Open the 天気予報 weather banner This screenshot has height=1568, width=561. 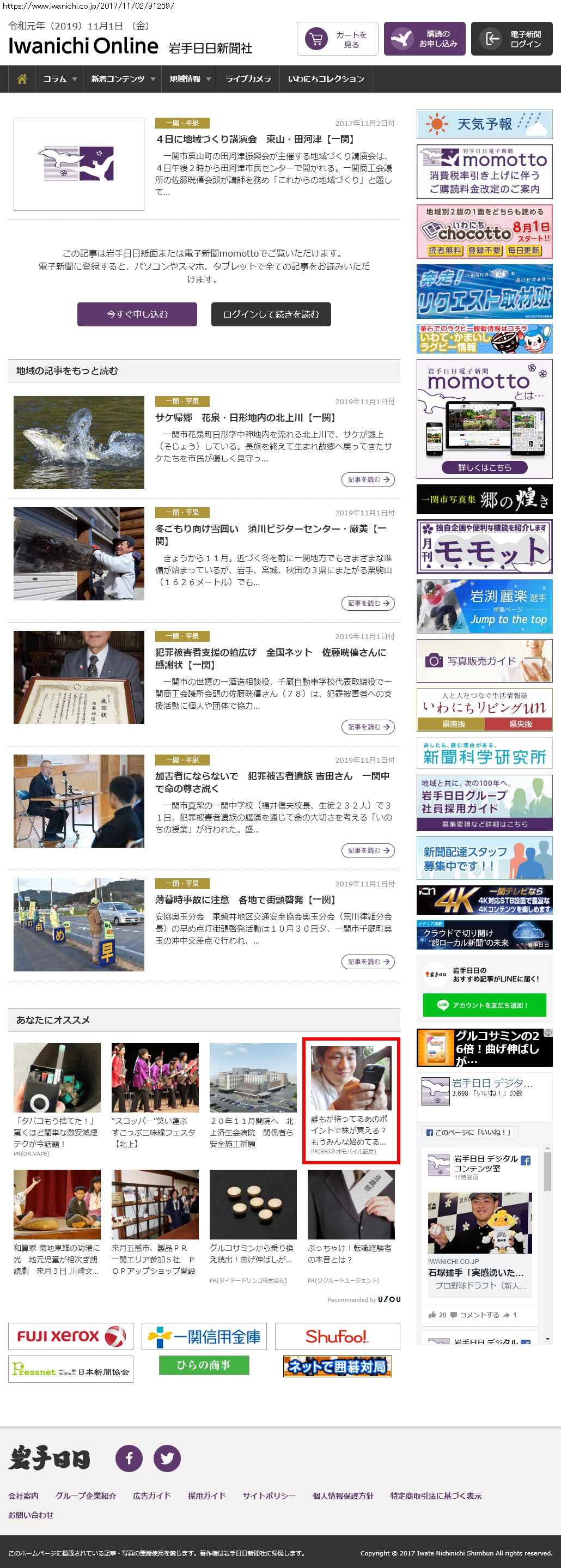point(484,124)
